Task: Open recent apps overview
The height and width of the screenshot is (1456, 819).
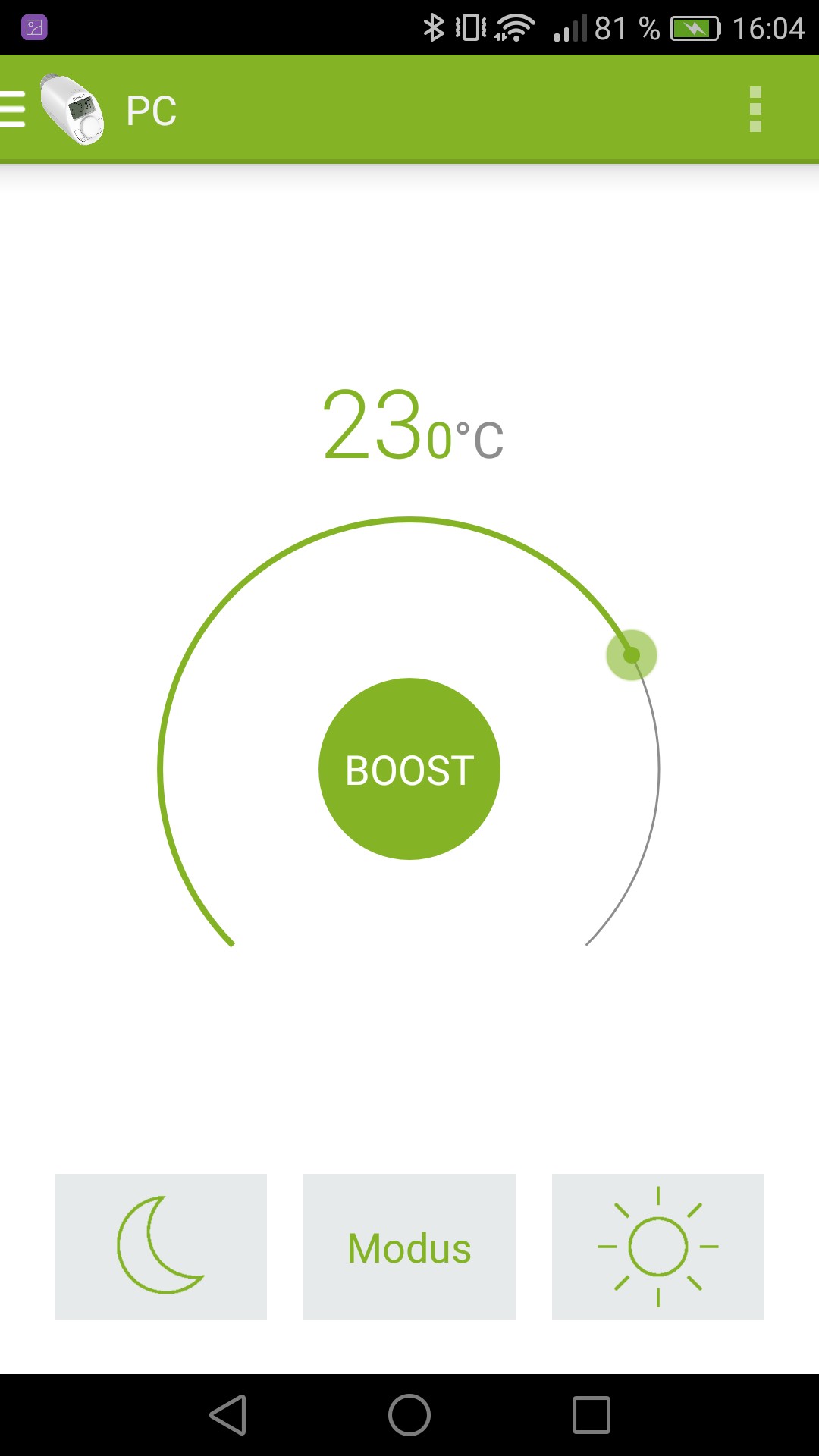Action: click(591, 1415)
